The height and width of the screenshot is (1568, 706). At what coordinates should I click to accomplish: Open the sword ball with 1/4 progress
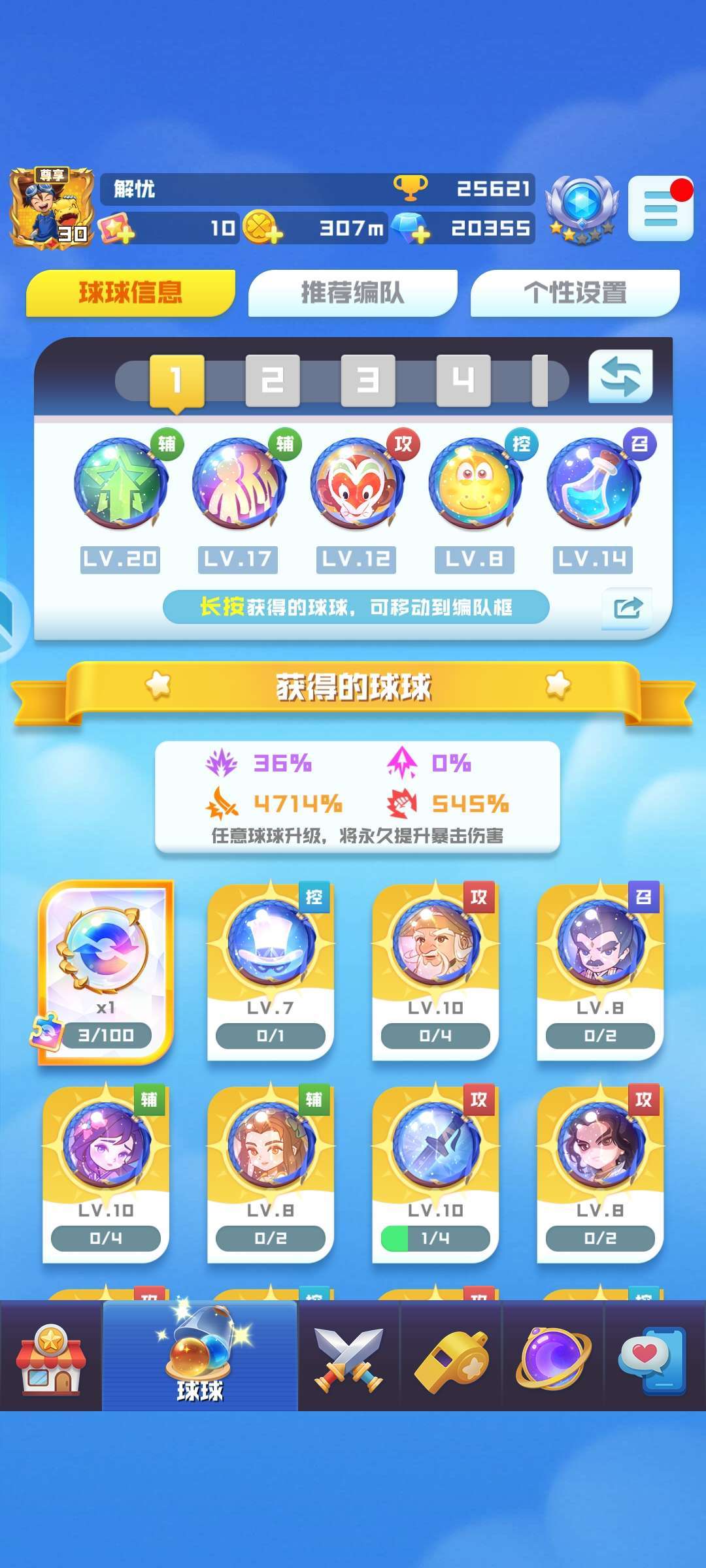coord(435,1175)
